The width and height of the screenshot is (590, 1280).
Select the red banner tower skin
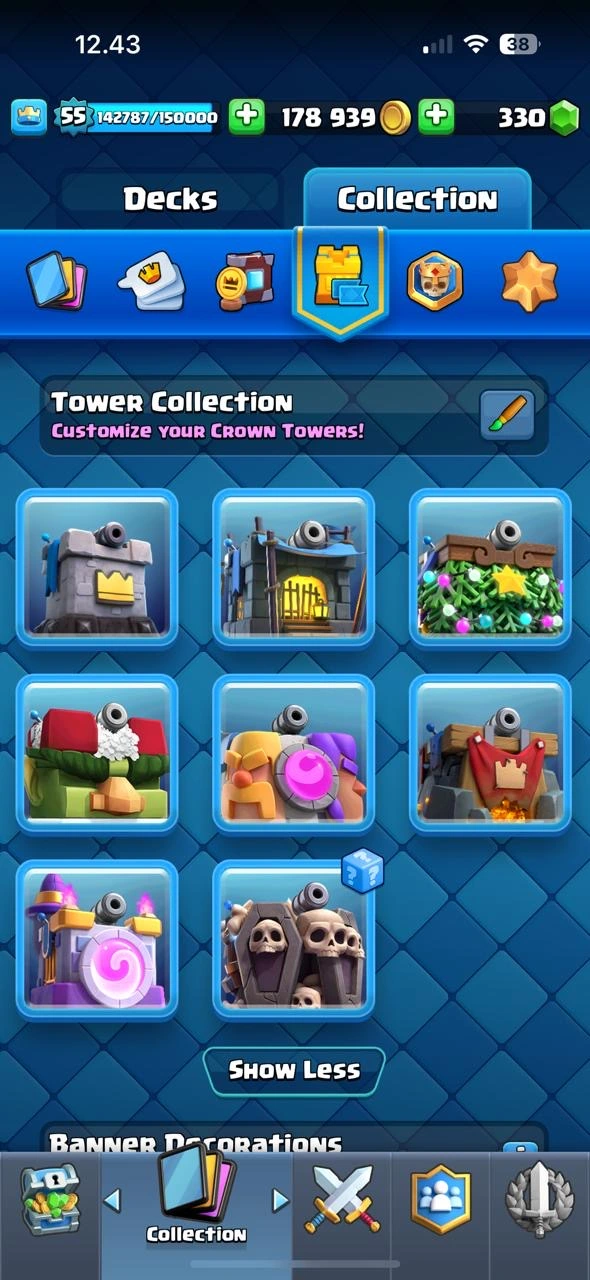pos(490,754)
